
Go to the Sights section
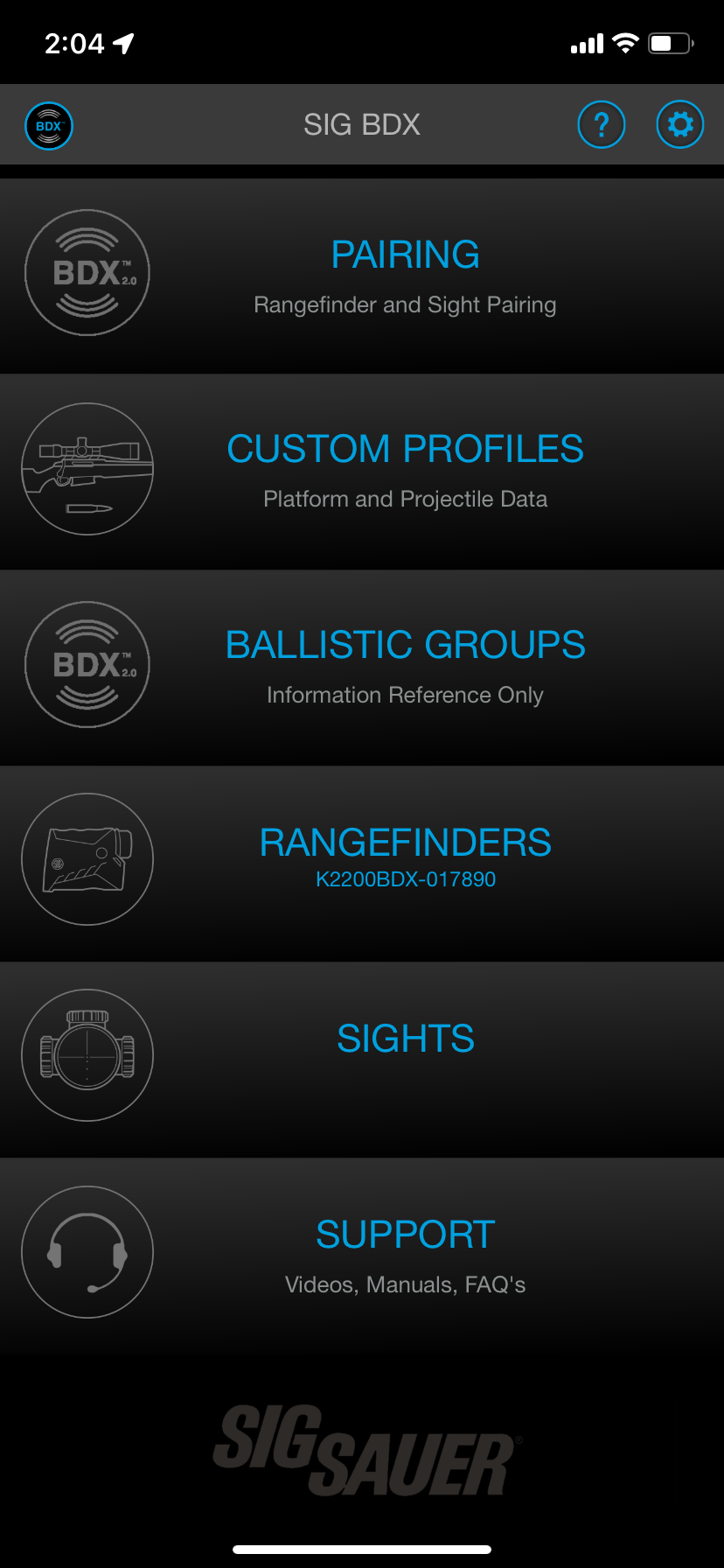click(405, 1039)
